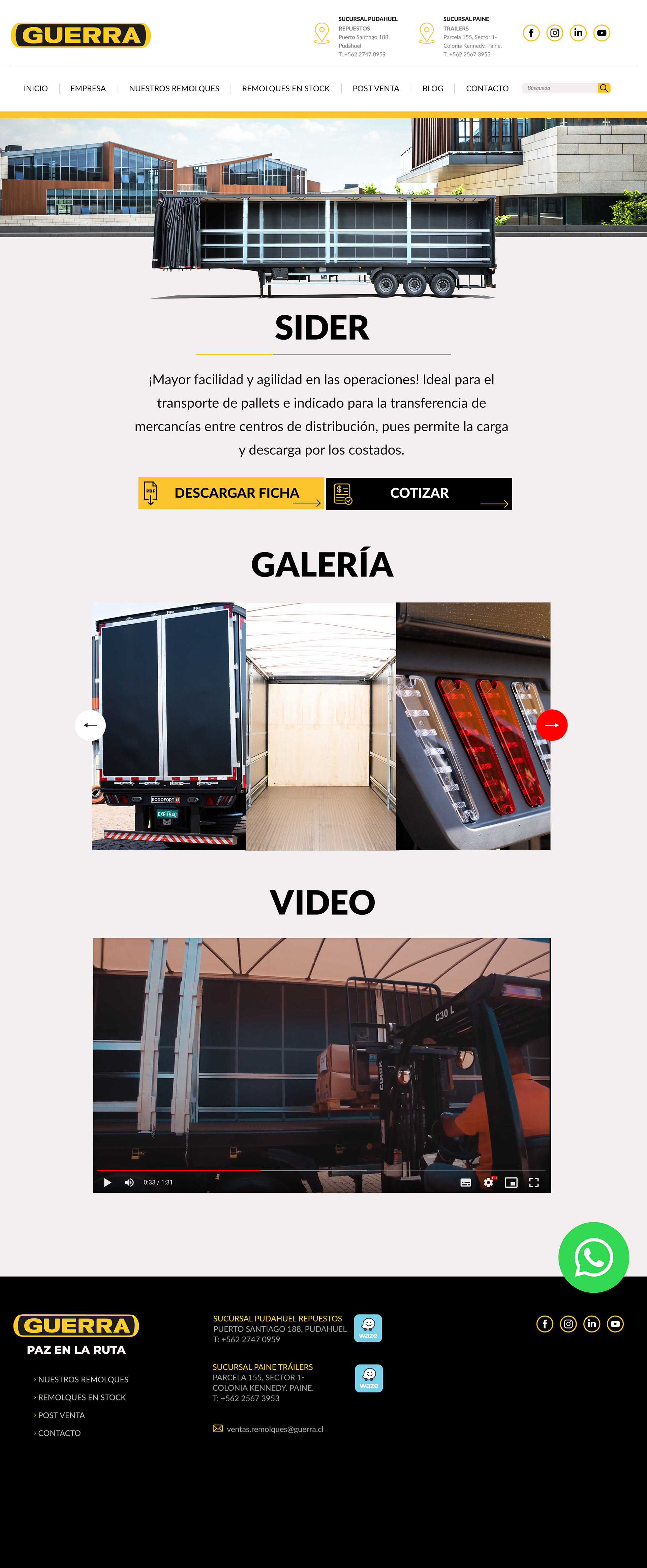Go to REMOLQUES EN STOCK in the top navigation

[285, 88]
